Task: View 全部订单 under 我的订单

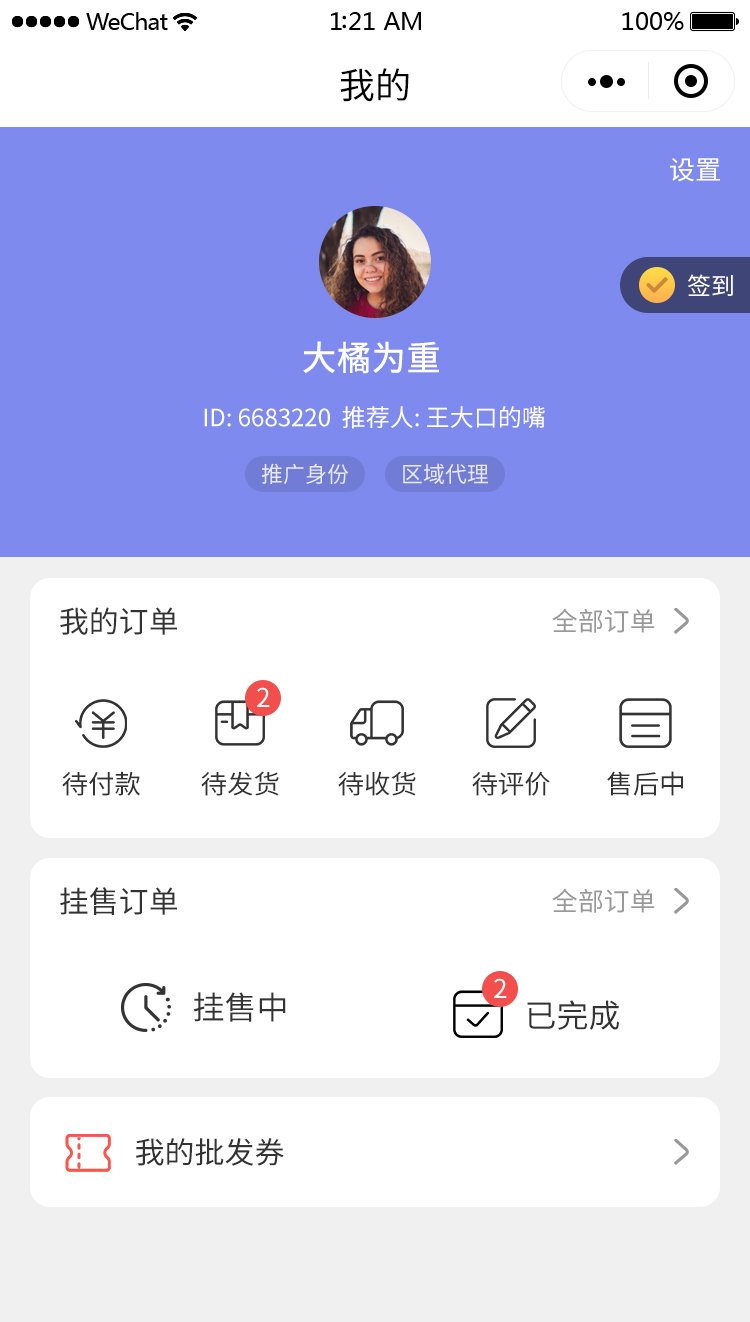Action: 620,622
